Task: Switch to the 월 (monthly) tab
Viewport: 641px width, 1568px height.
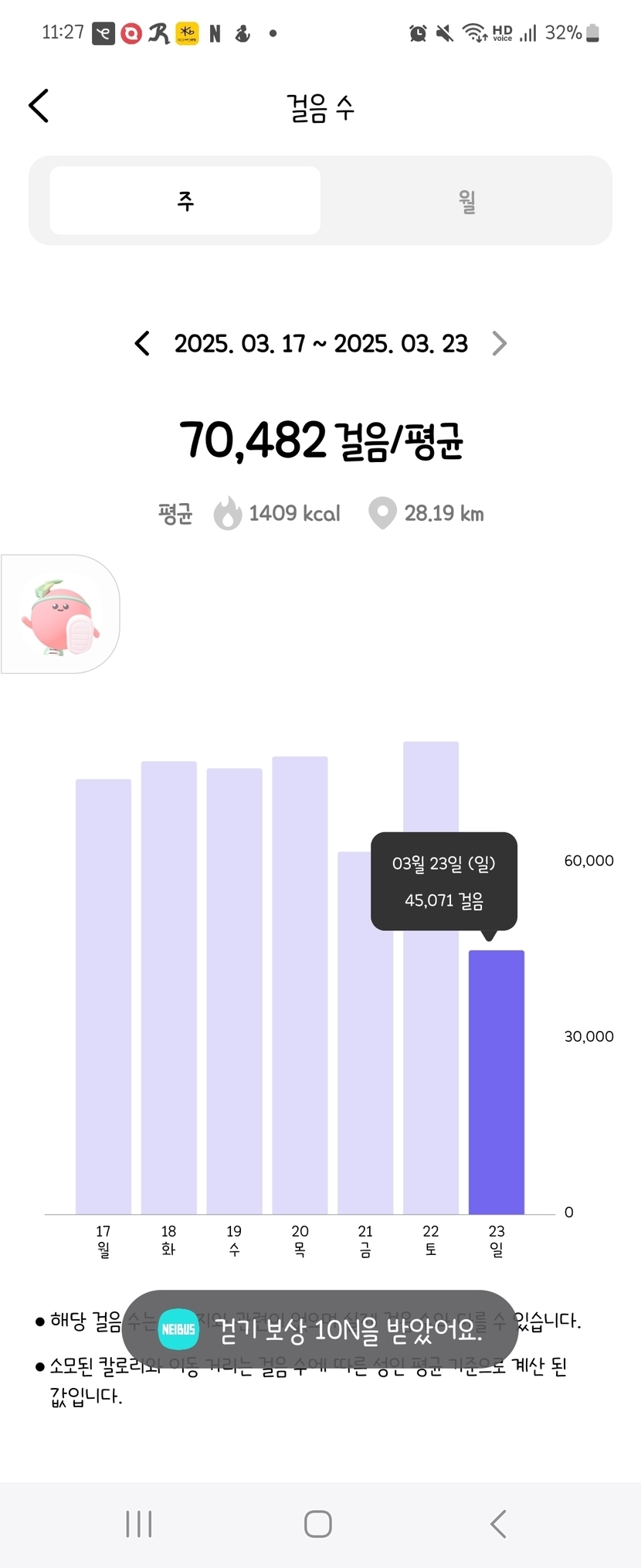Action: pos(466,201)
